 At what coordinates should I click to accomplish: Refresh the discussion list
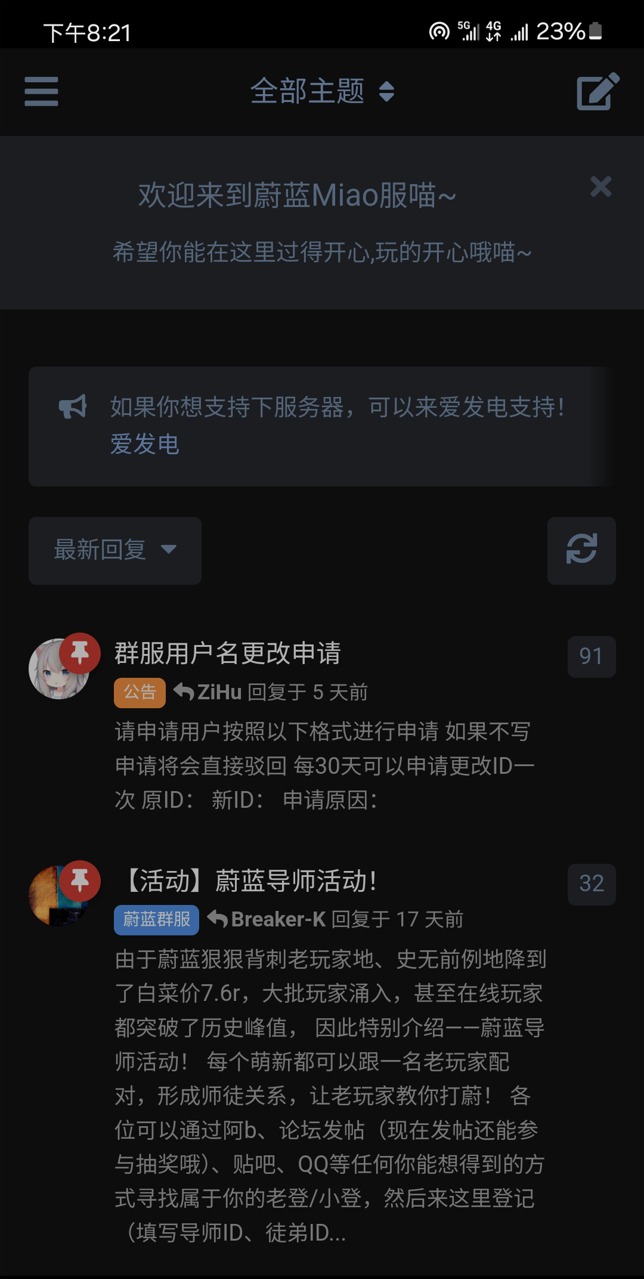tap(581, 550)
